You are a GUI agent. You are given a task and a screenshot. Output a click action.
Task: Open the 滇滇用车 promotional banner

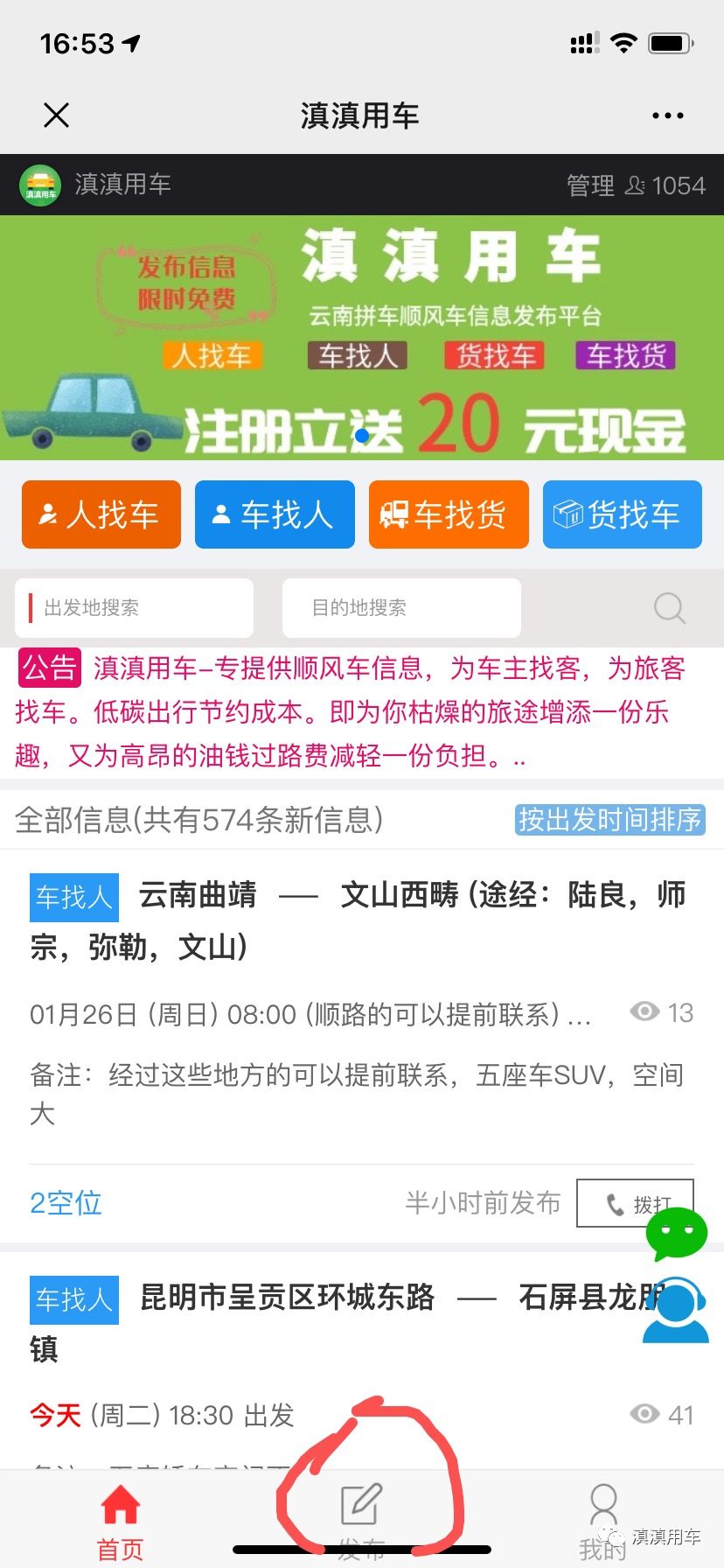[362, 338]
